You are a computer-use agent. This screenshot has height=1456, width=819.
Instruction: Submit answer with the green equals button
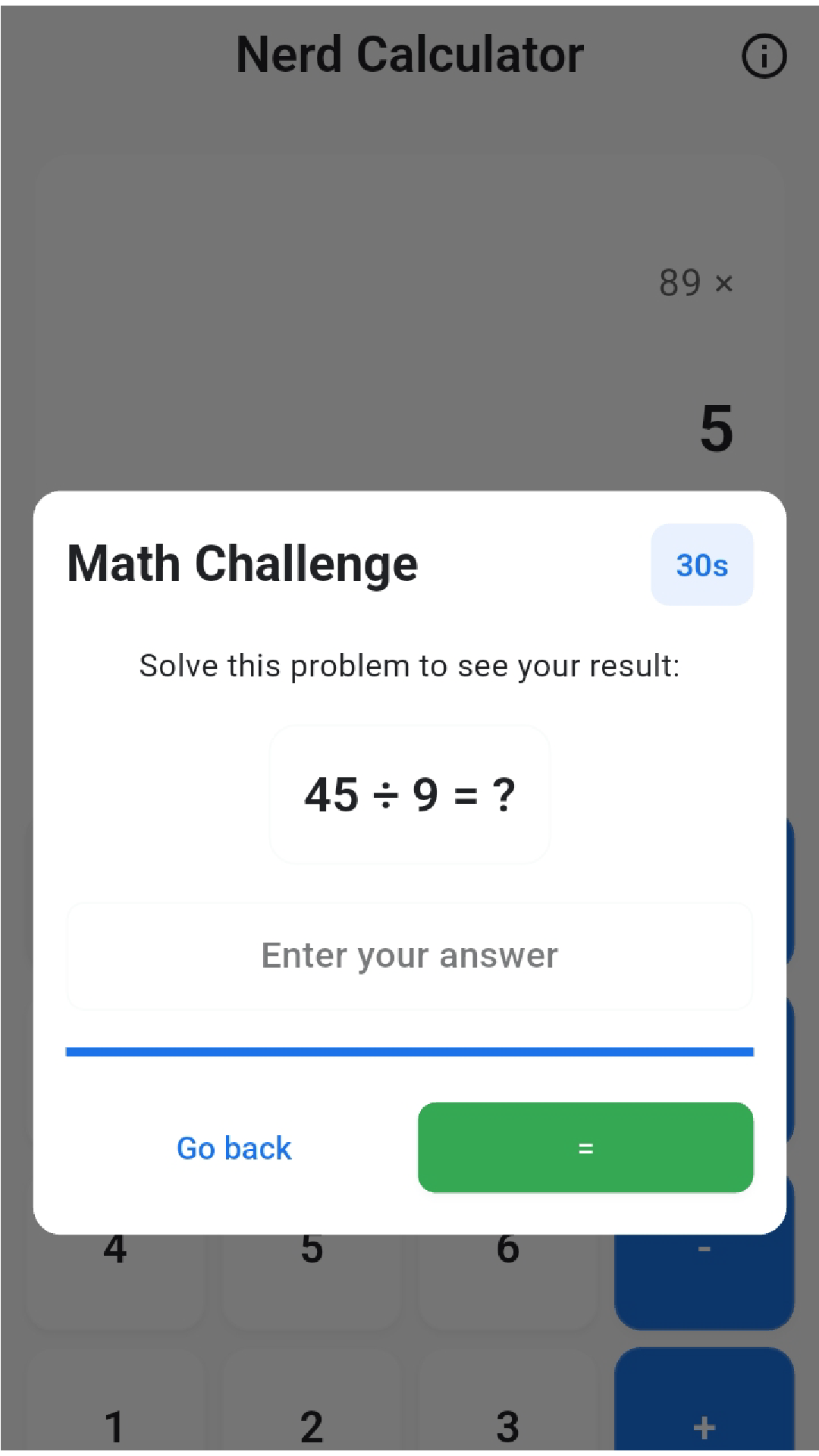point(585,1148)
